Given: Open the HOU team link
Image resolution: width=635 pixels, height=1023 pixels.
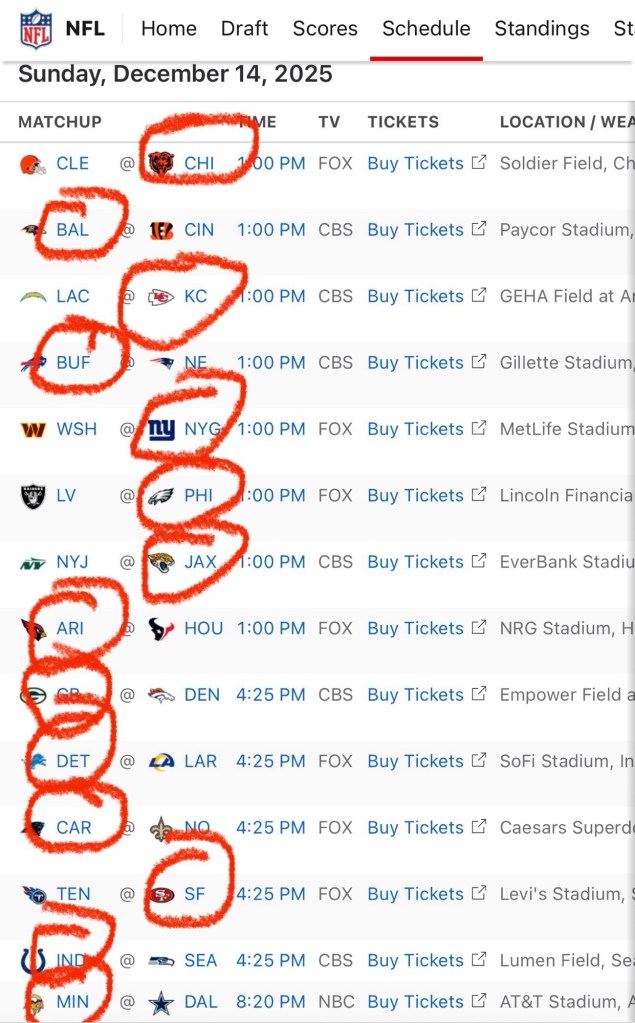Looking at the screenshot, I should click(x=203, y=629).
